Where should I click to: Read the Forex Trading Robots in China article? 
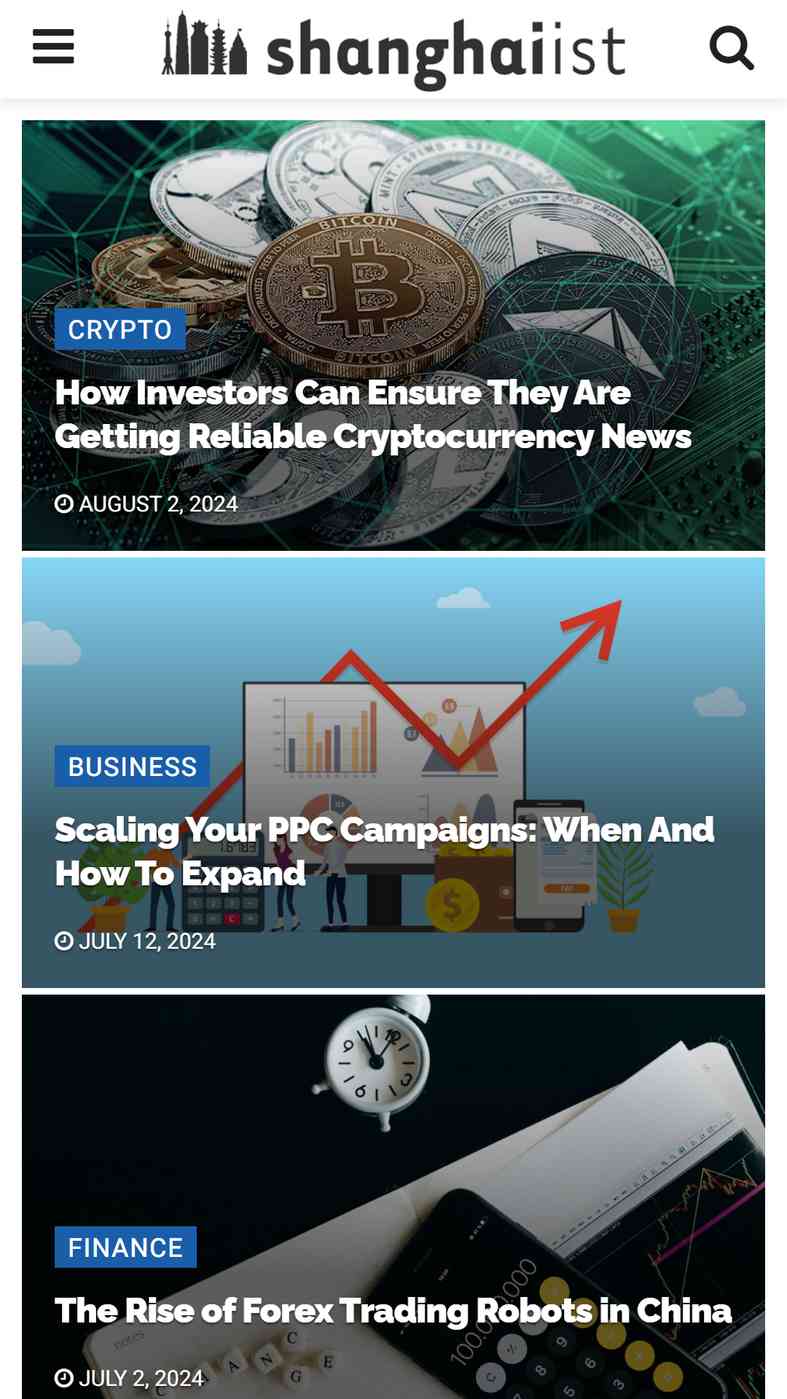tap(393, 1310)
